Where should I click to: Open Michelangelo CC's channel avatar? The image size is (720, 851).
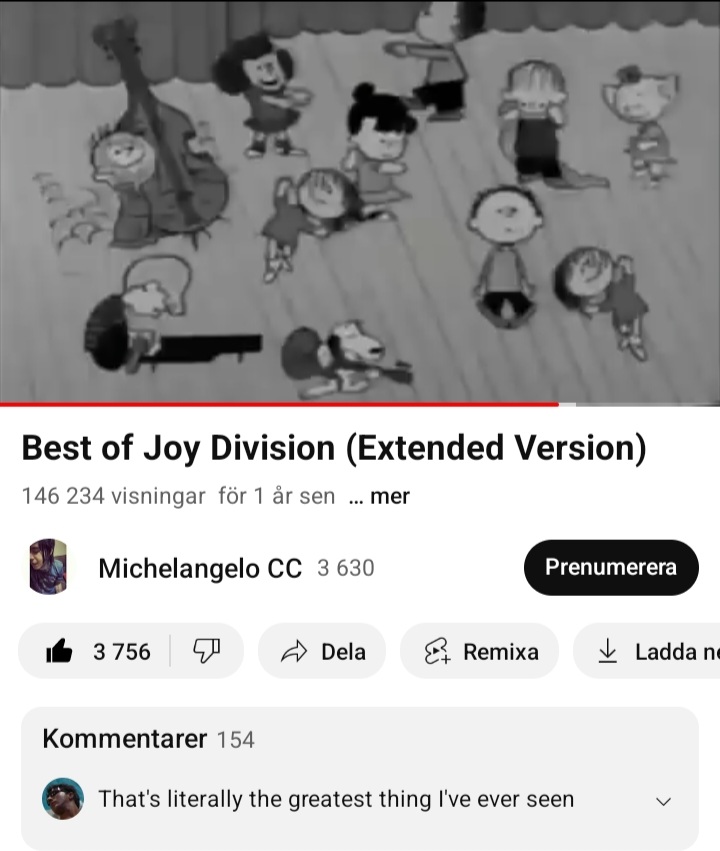[47, 567]
